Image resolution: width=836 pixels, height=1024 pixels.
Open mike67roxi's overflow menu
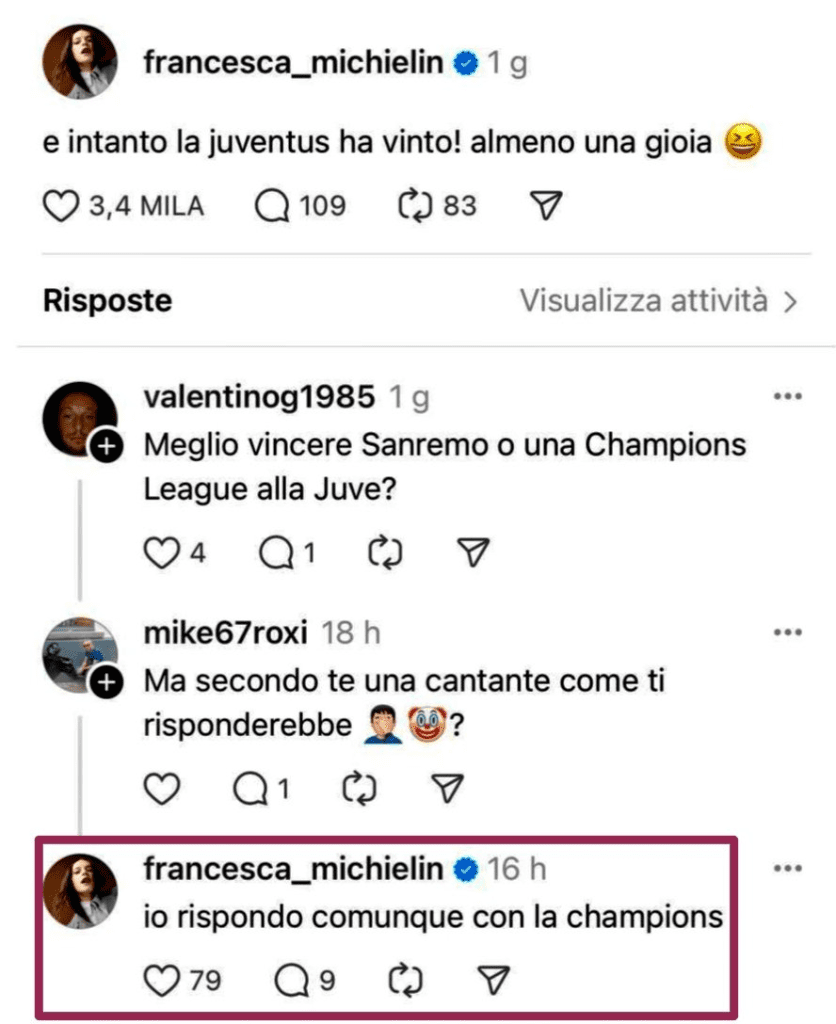(788, 633)
